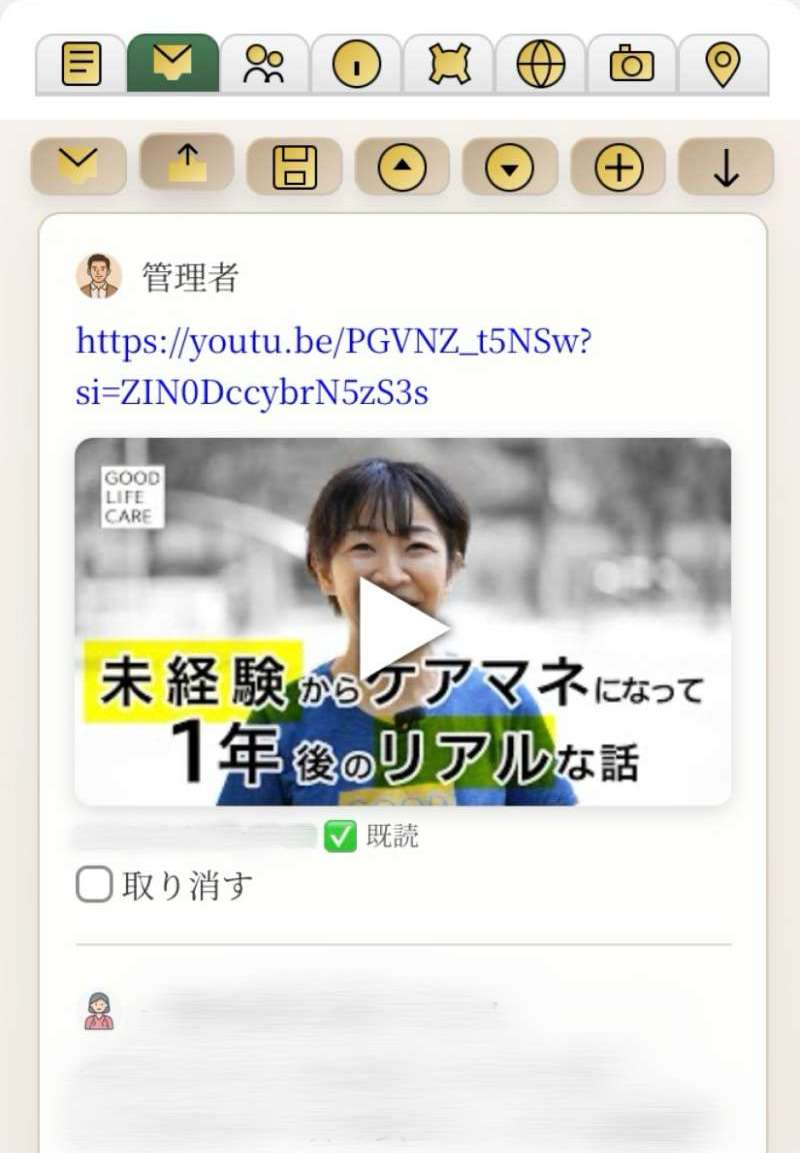Tap the envelope inbox toolbar button
The width and height of the screenshot is (800, 1153).
tap(79, 166)
